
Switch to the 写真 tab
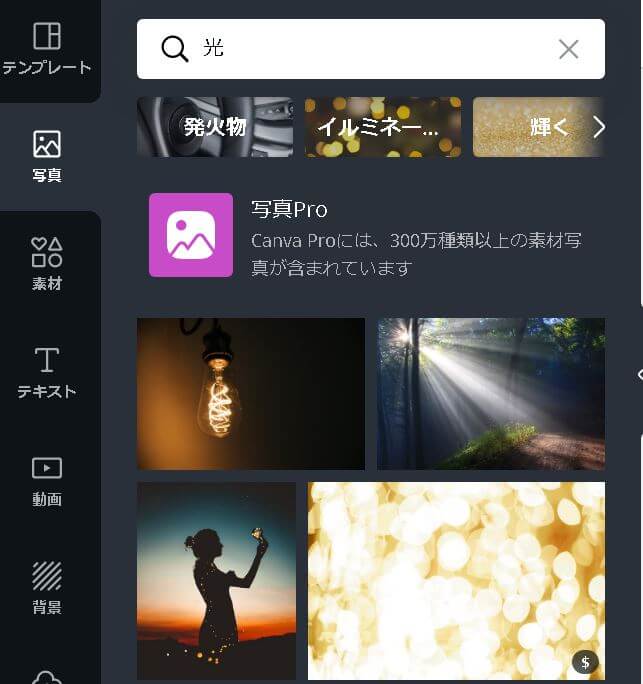click(x=47, y=156)
